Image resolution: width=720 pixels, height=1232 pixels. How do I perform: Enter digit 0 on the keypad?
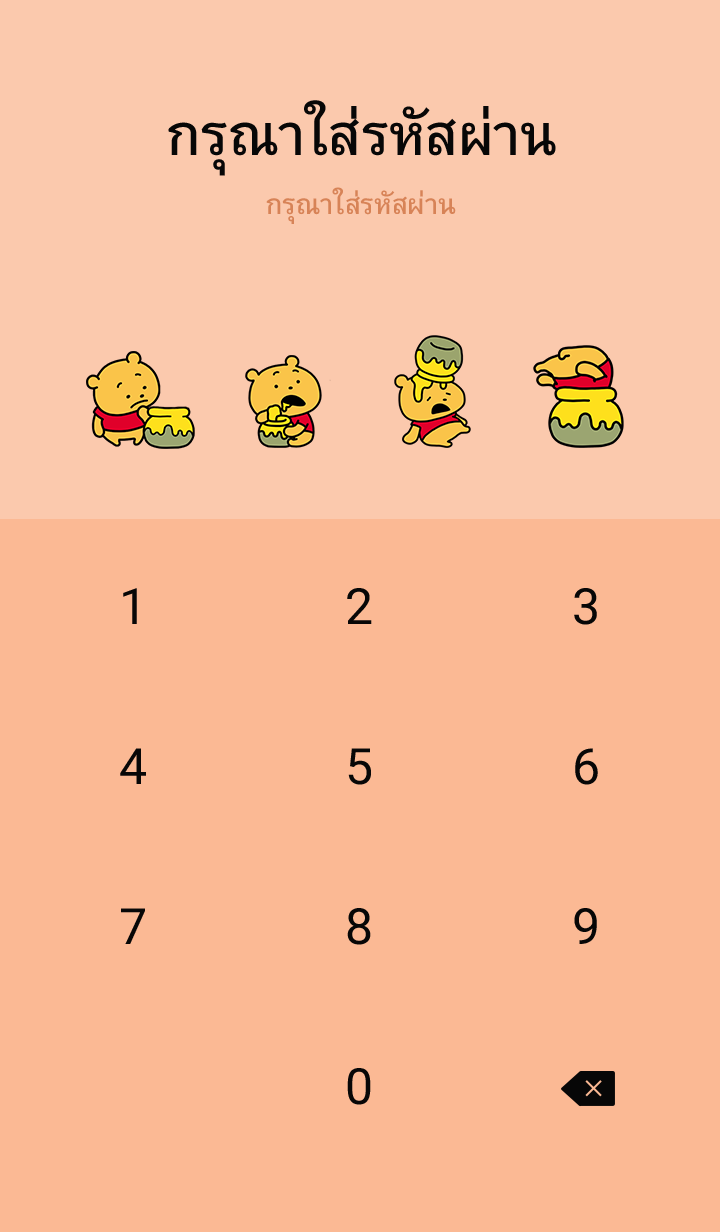coord(359,1087)
